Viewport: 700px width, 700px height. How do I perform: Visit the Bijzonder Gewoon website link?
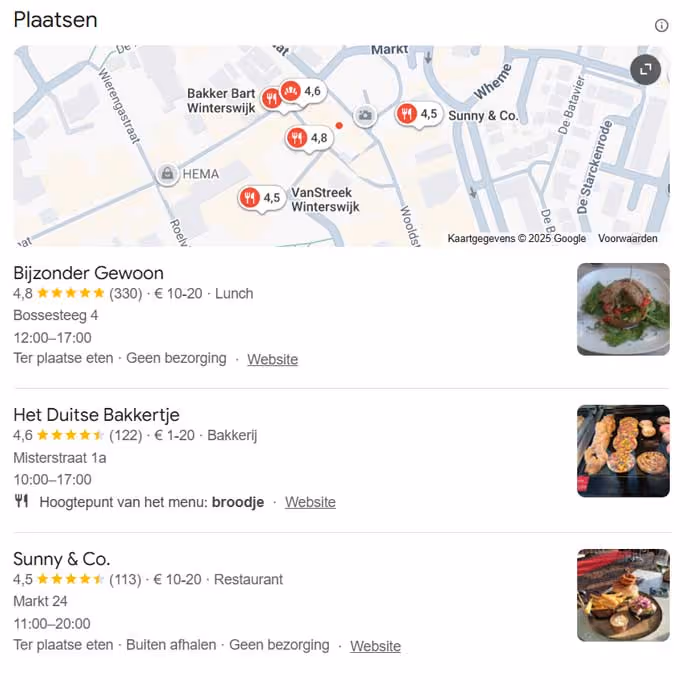click(x=272, y=359)
